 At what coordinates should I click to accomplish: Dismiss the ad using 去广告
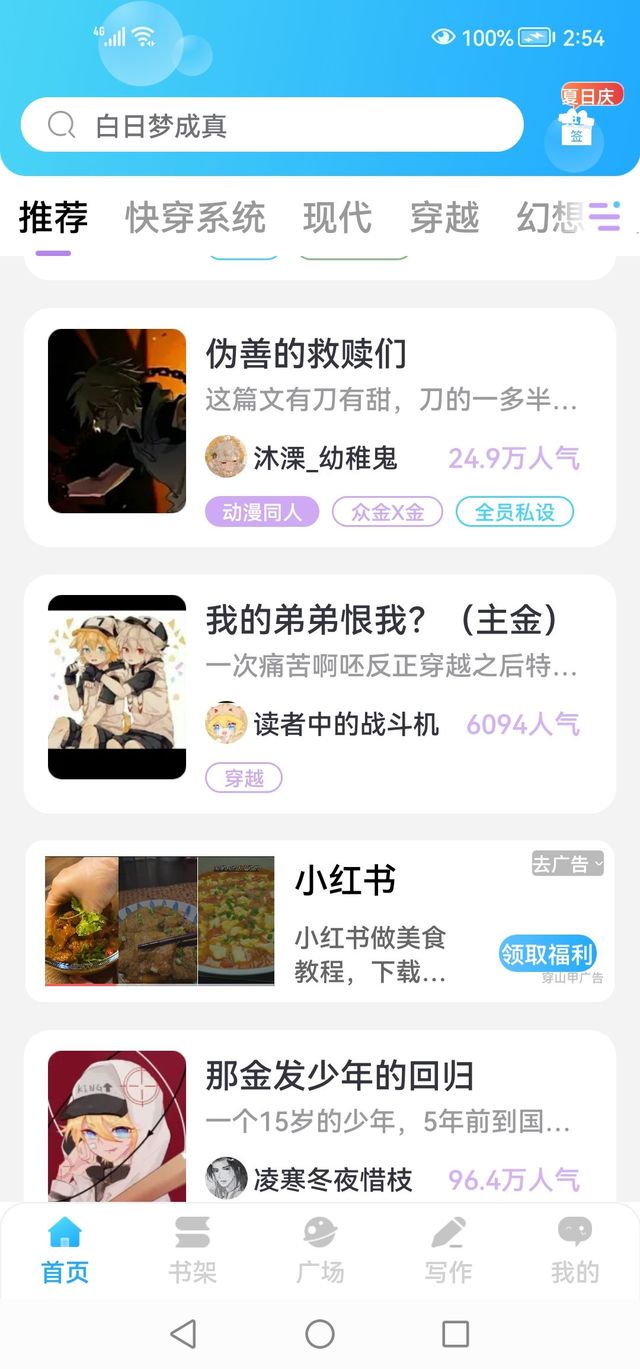(x=567, y=864)
